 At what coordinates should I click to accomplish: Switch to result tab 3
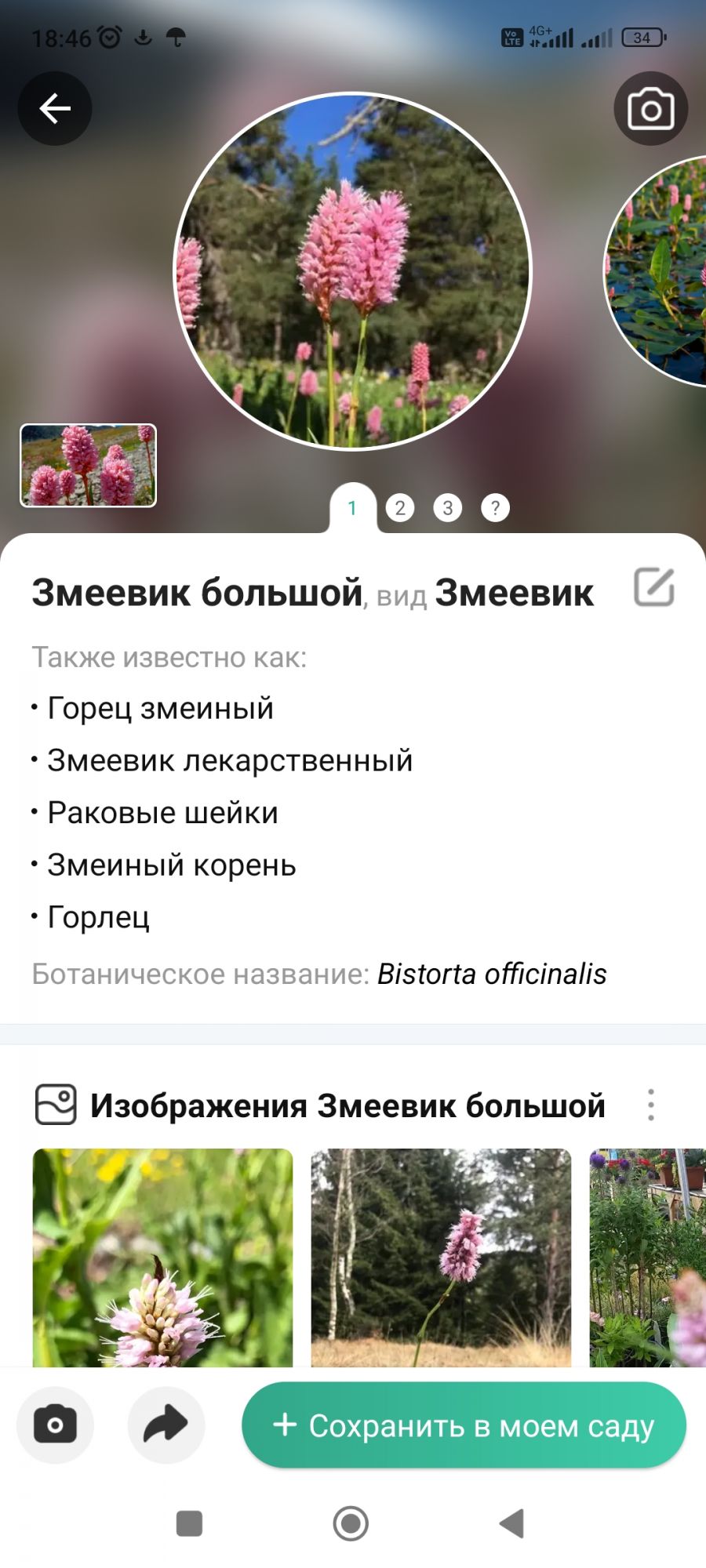(448, 508)
